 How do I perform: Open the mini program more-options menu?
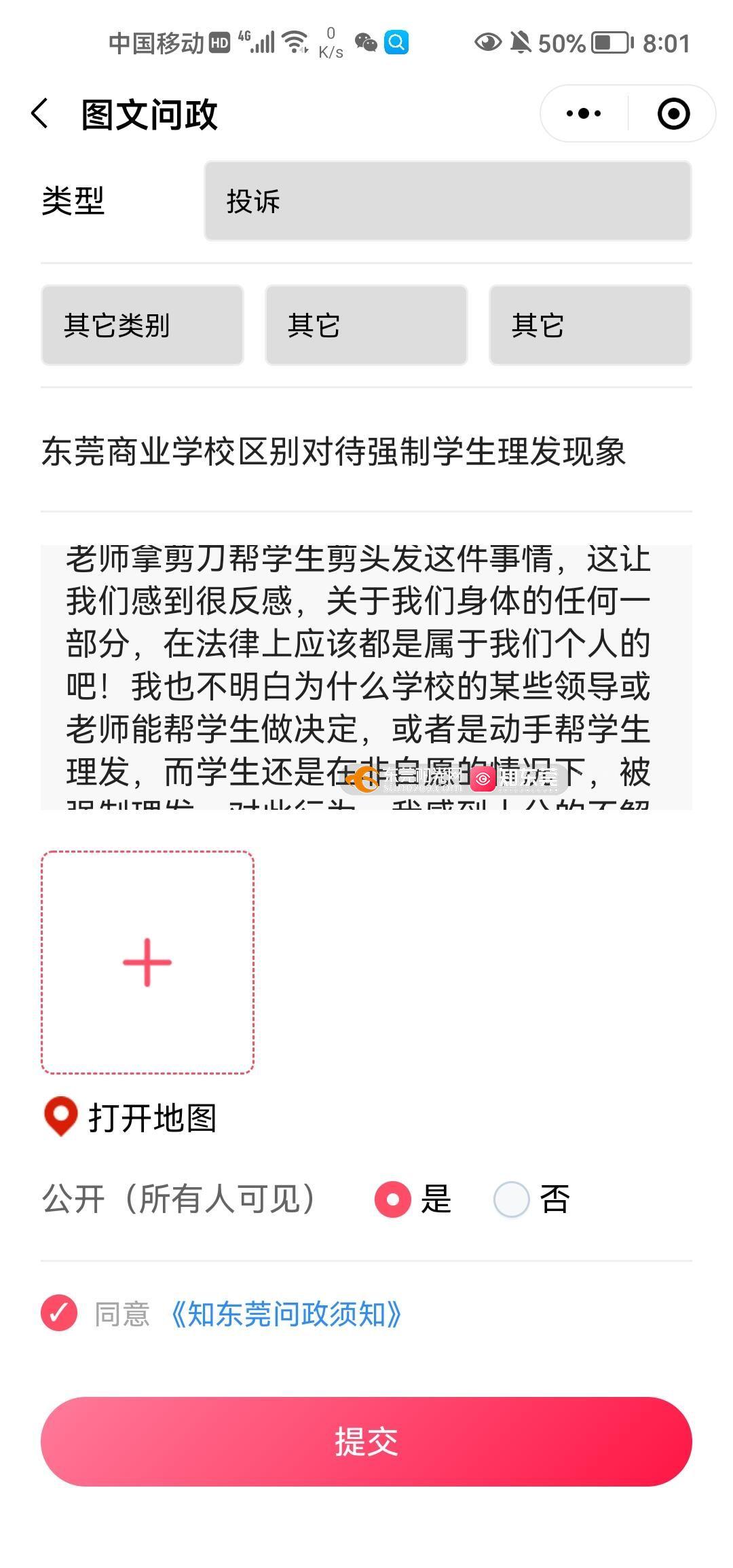[x=584, y=113]
